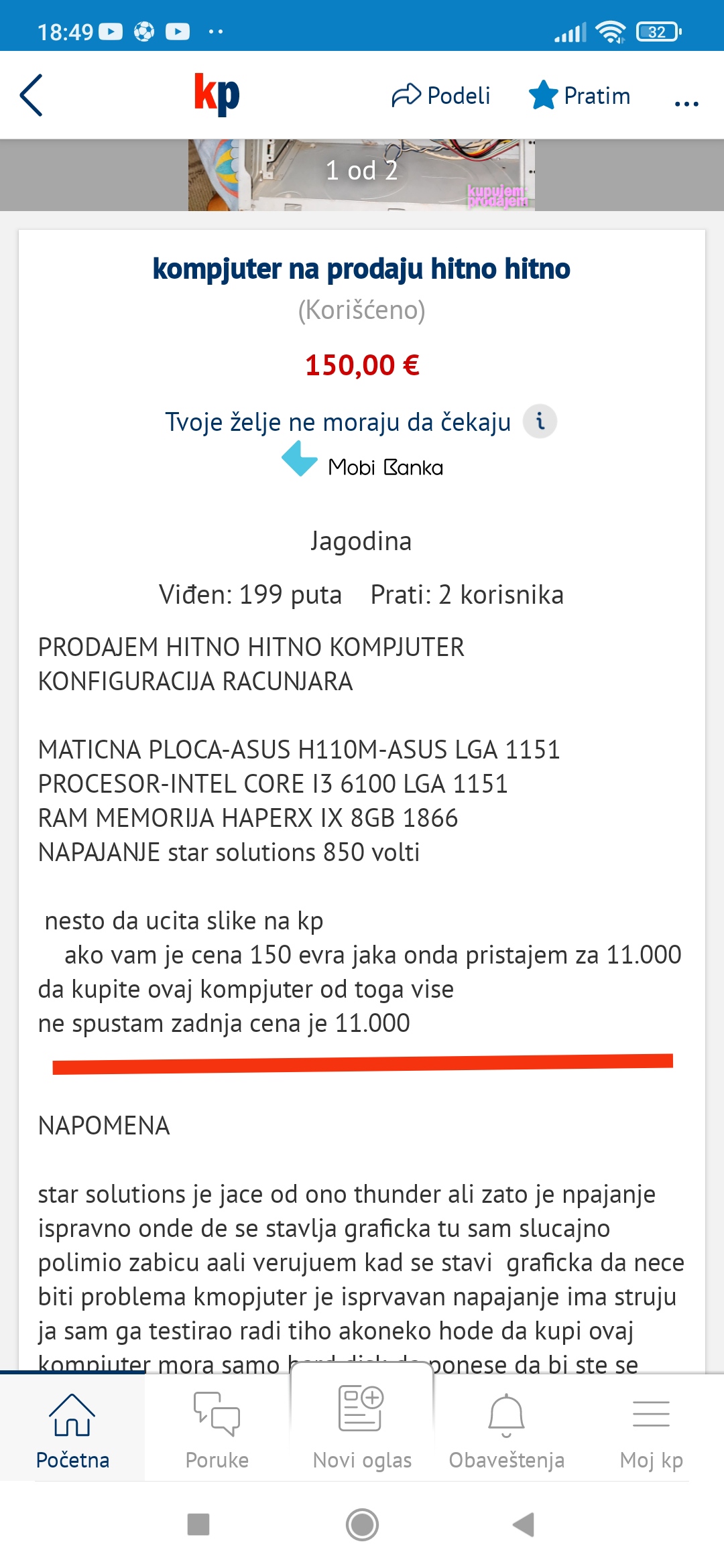This screenshot has width=724, height=1568.
Task: Open the Moj kp menu tab
Action: (x=651, y=1430)
